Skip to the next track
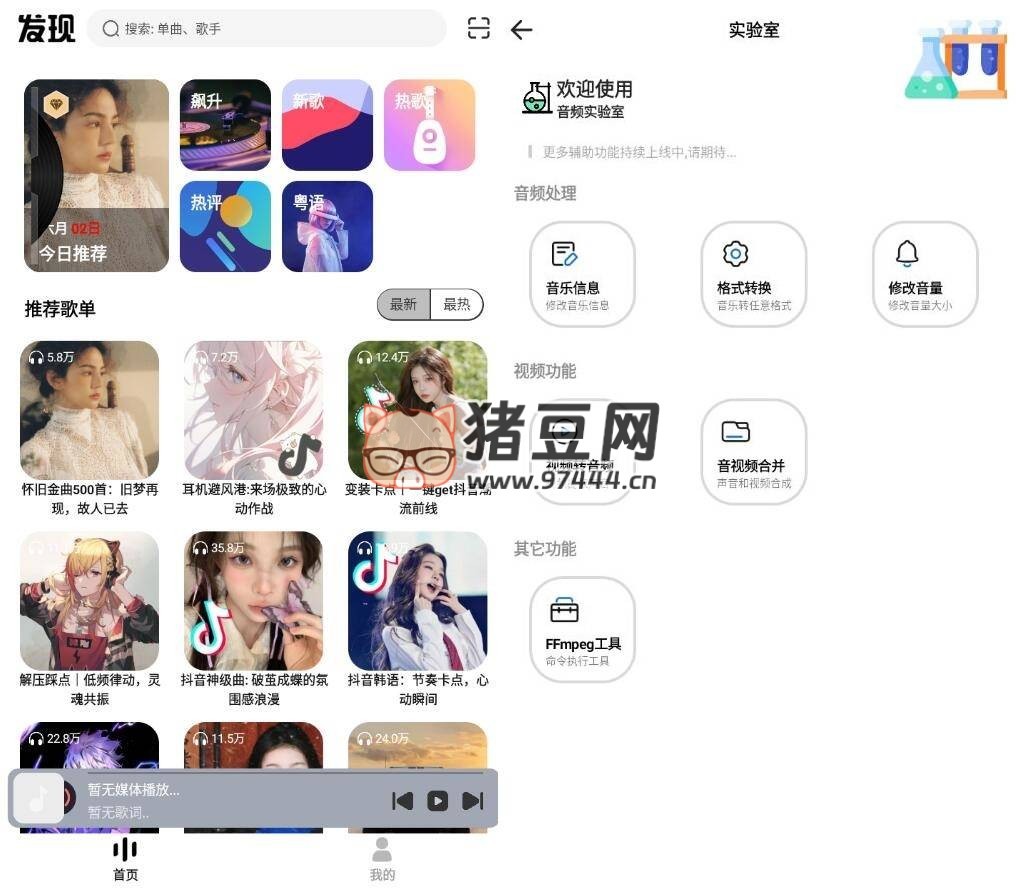This screenshot has width=1024, height=889. tap(472, 800)
